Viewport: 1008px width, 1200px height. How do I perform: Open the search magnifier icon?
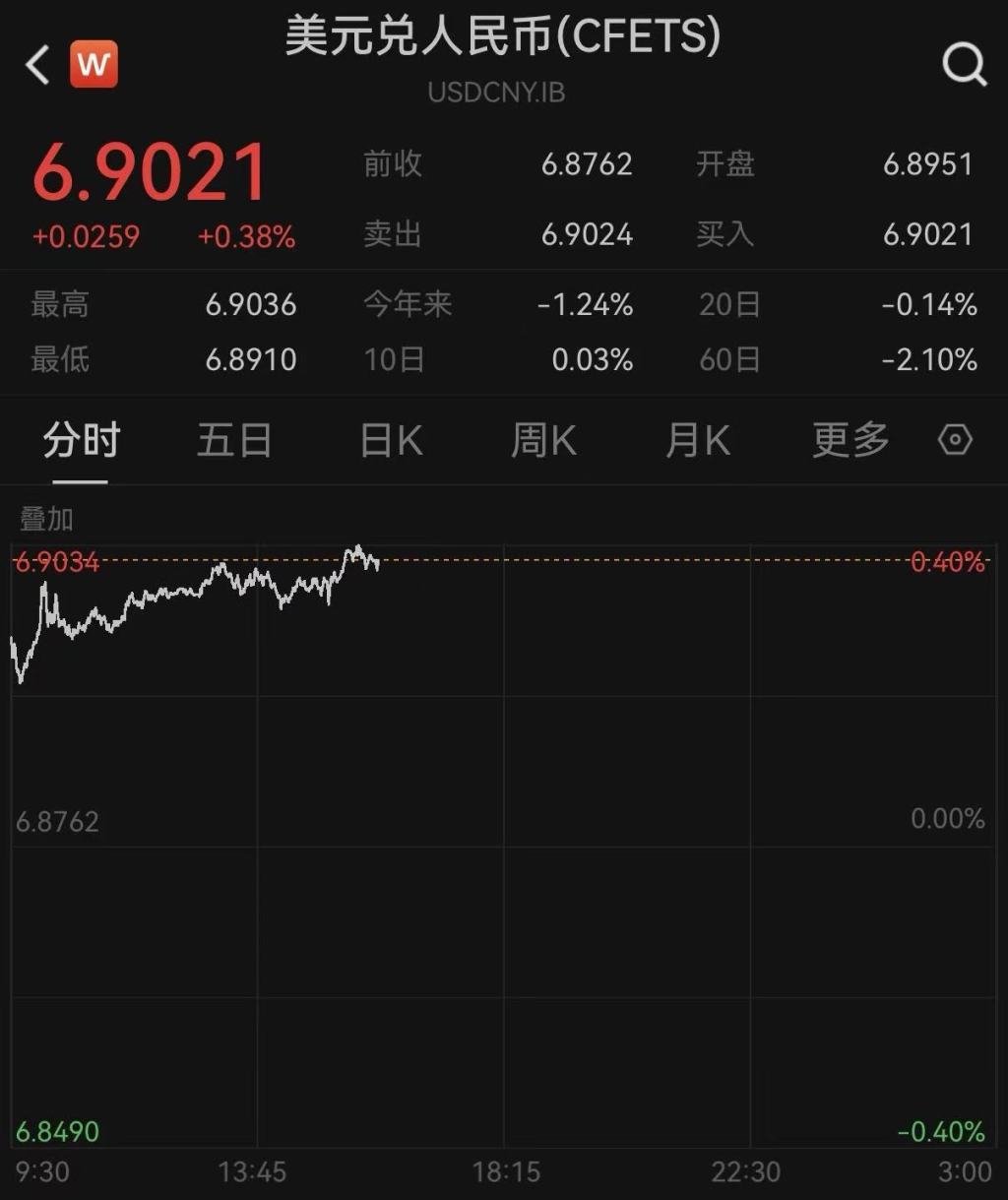click(x=964, y=65)
